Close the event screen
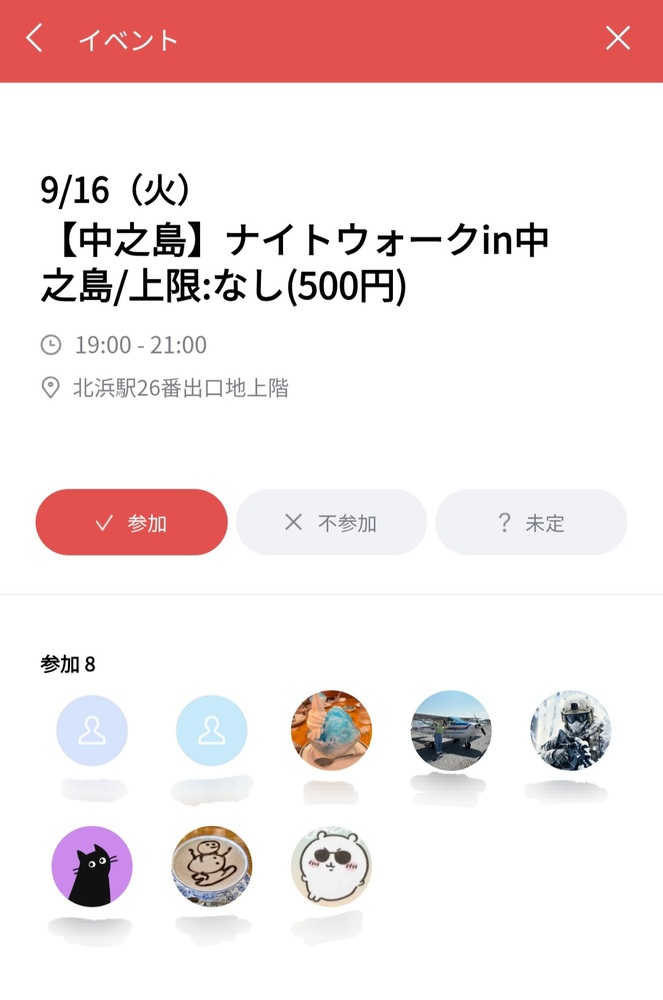 (618, 39)
